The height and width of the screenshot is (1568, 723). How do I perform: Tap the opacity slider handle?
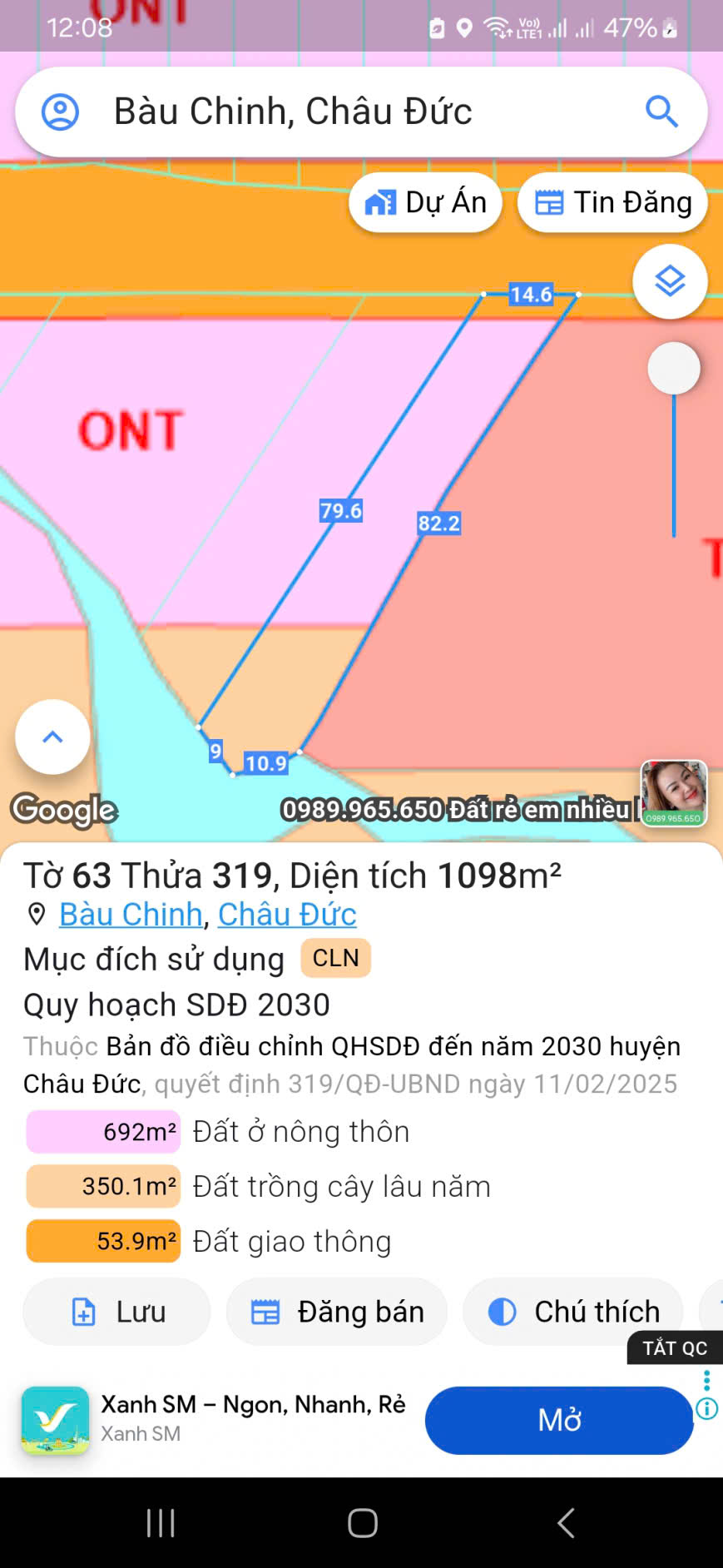673,368
